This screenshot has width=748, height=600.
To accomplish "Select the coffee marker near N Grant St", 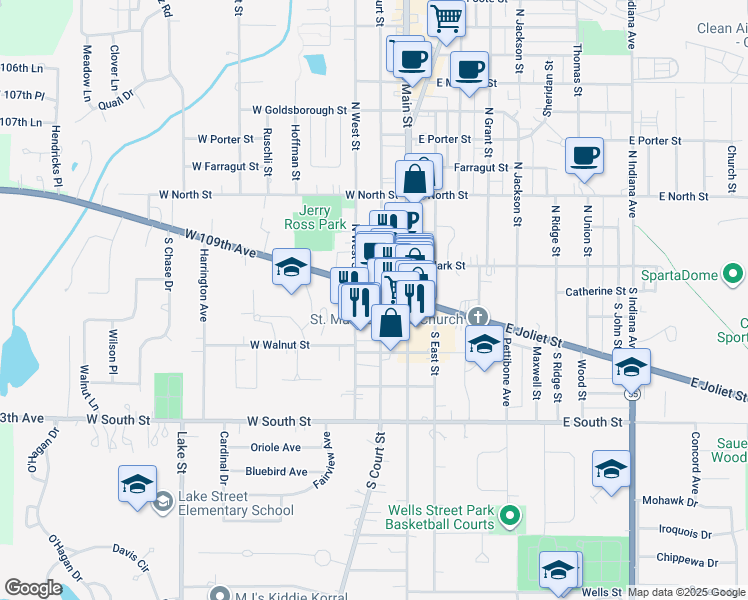I will (x=469, y=70).
